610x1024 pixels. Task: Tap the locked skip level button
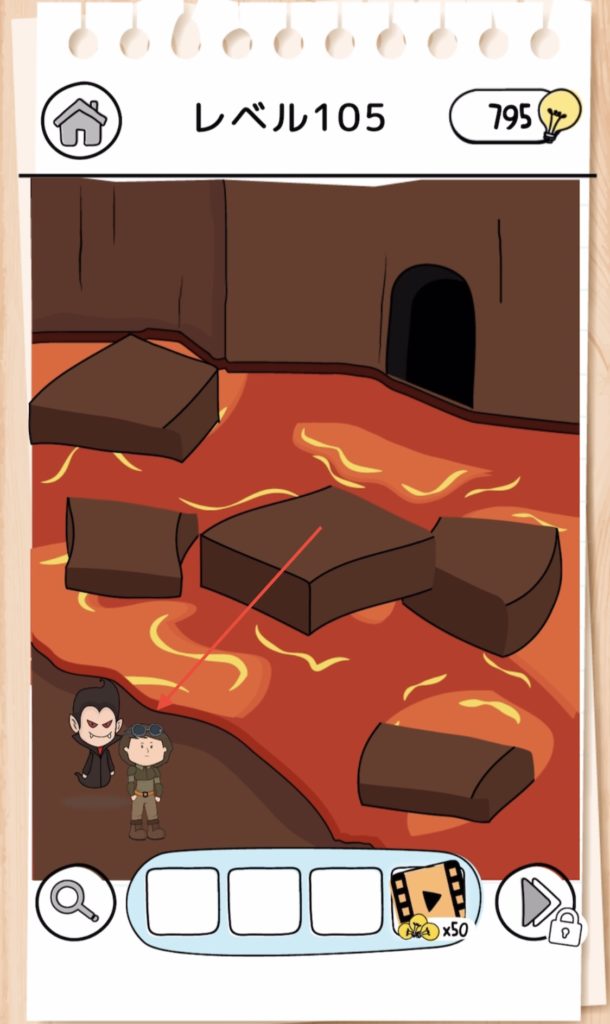point(538,902)
